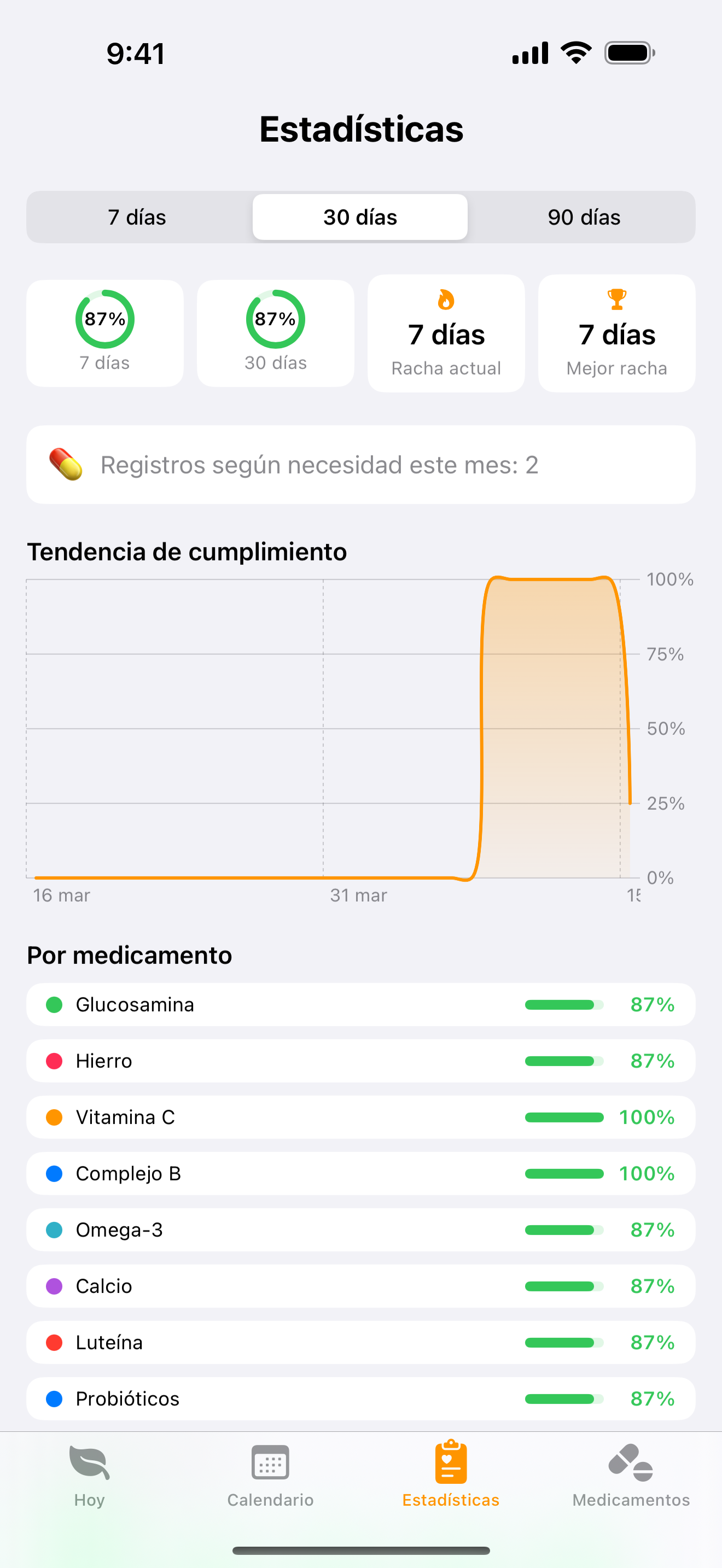Tap the flame icon on Racha actual card
722x1568 pixels.
pos(446,299)
